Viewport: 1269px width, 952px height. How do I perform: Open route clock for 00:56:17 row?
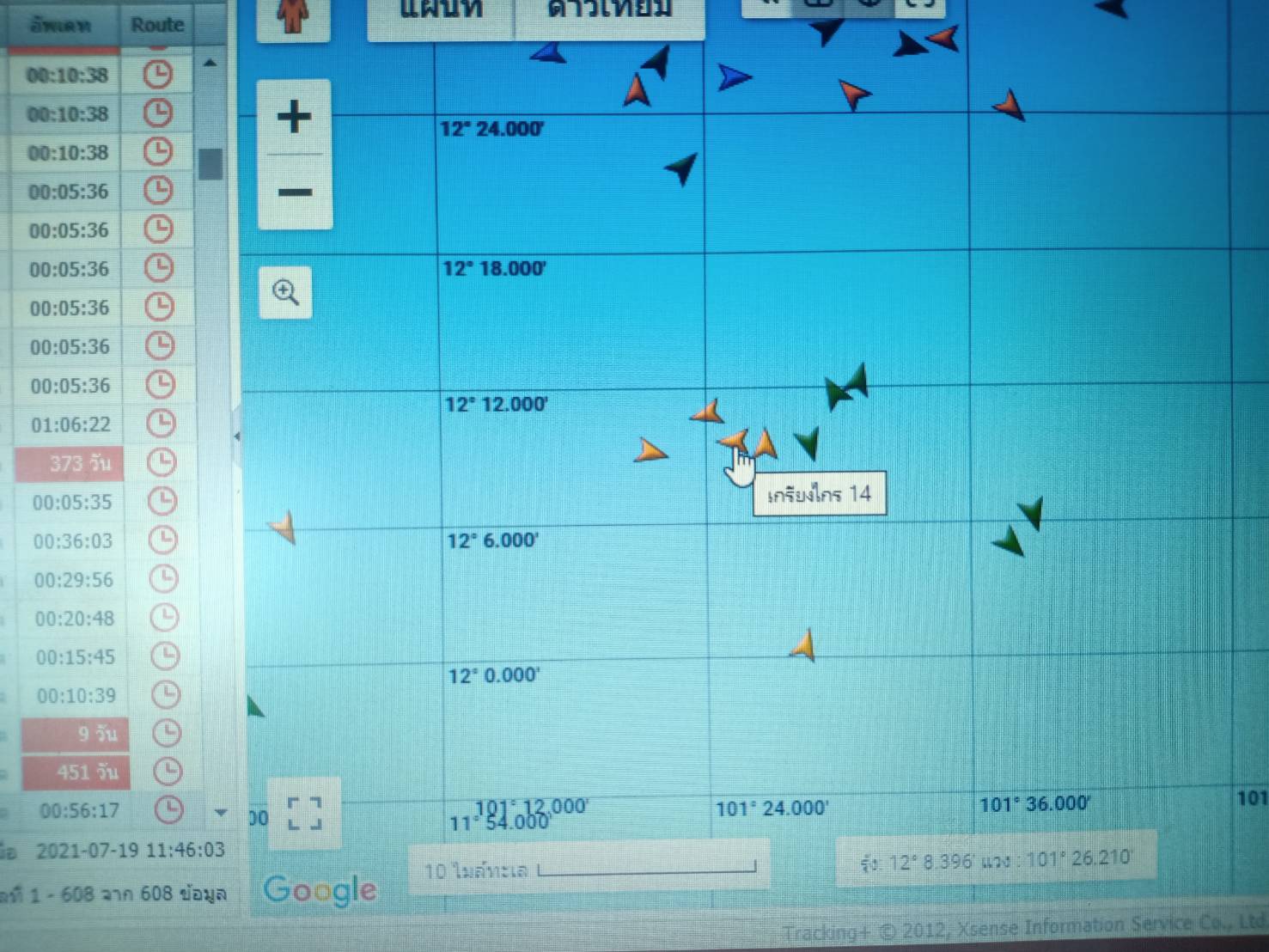[x=168, y=809]
